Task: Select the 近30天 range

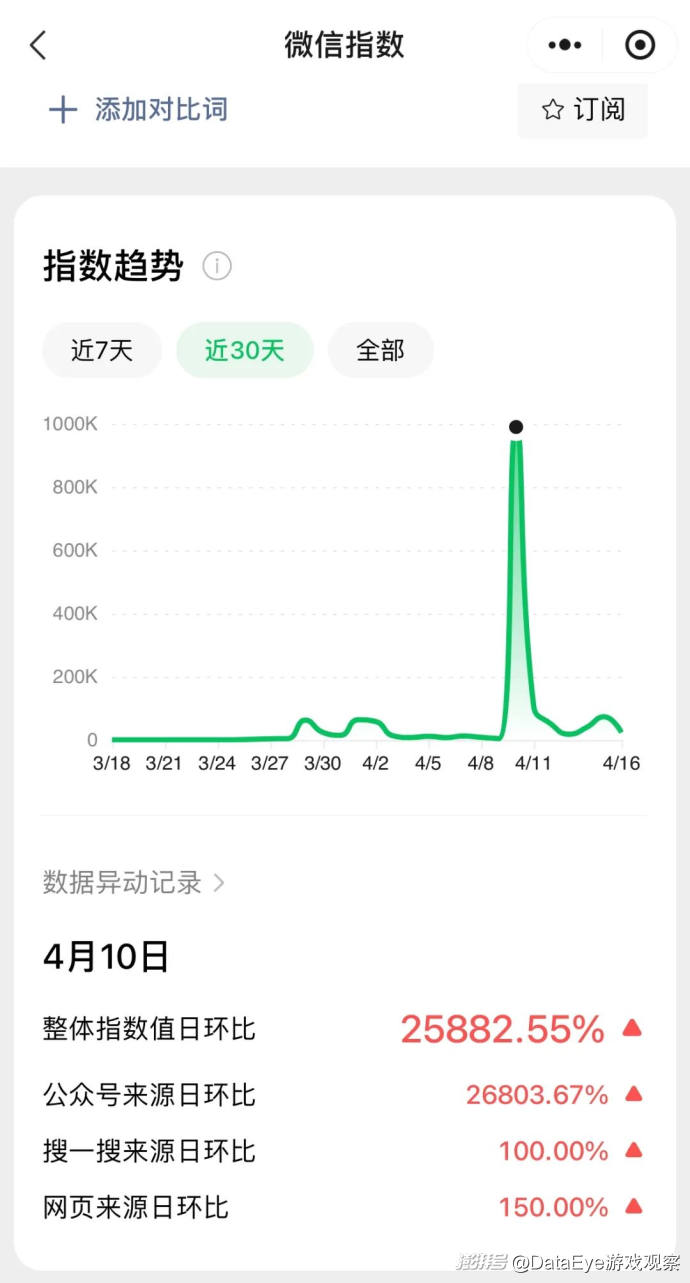Action: coord(245,350)
